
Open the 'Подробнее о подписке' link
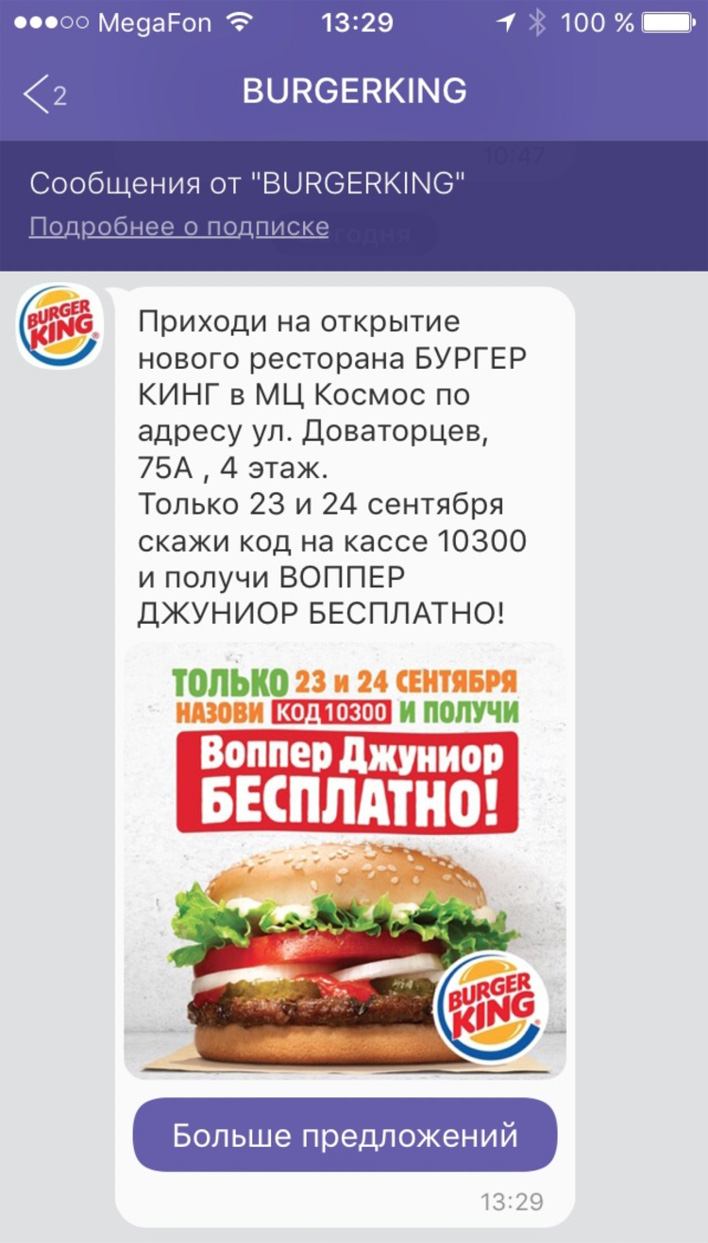(x=179, y=227)
